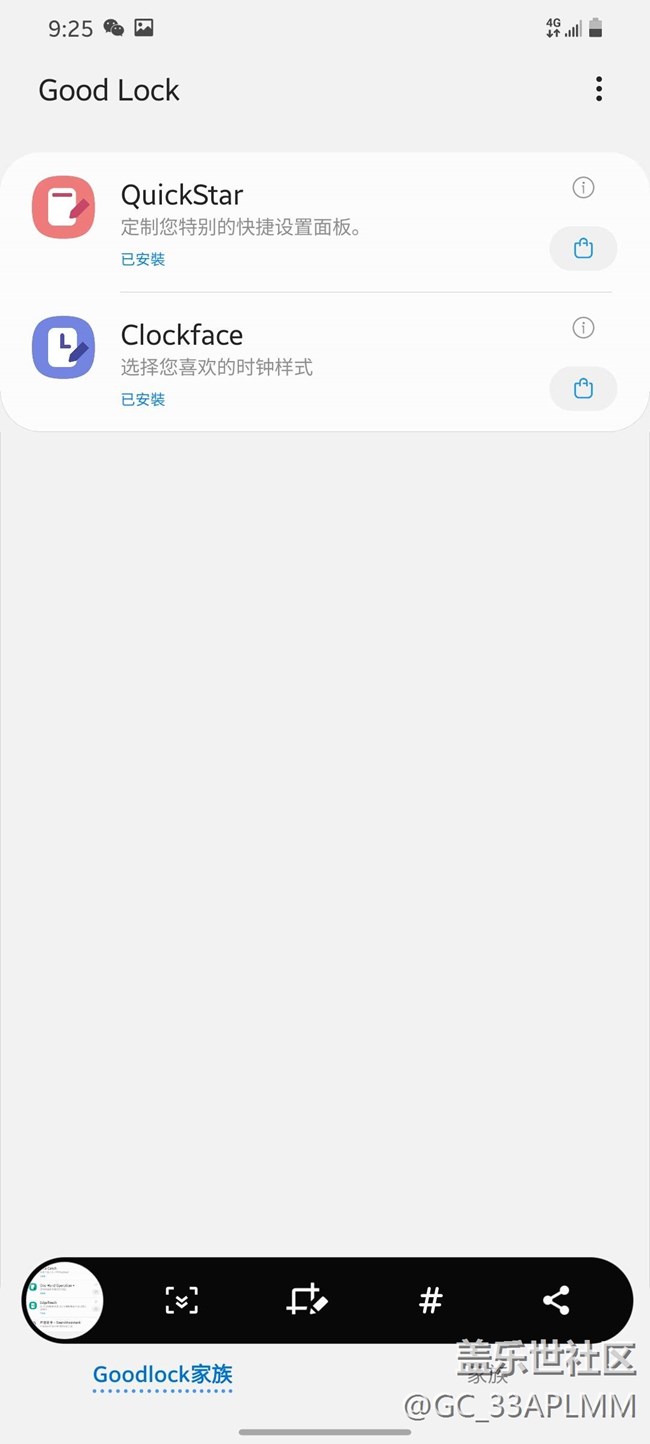
Task: Add a hashtag to the screenshot
Action: [430, 1300]
